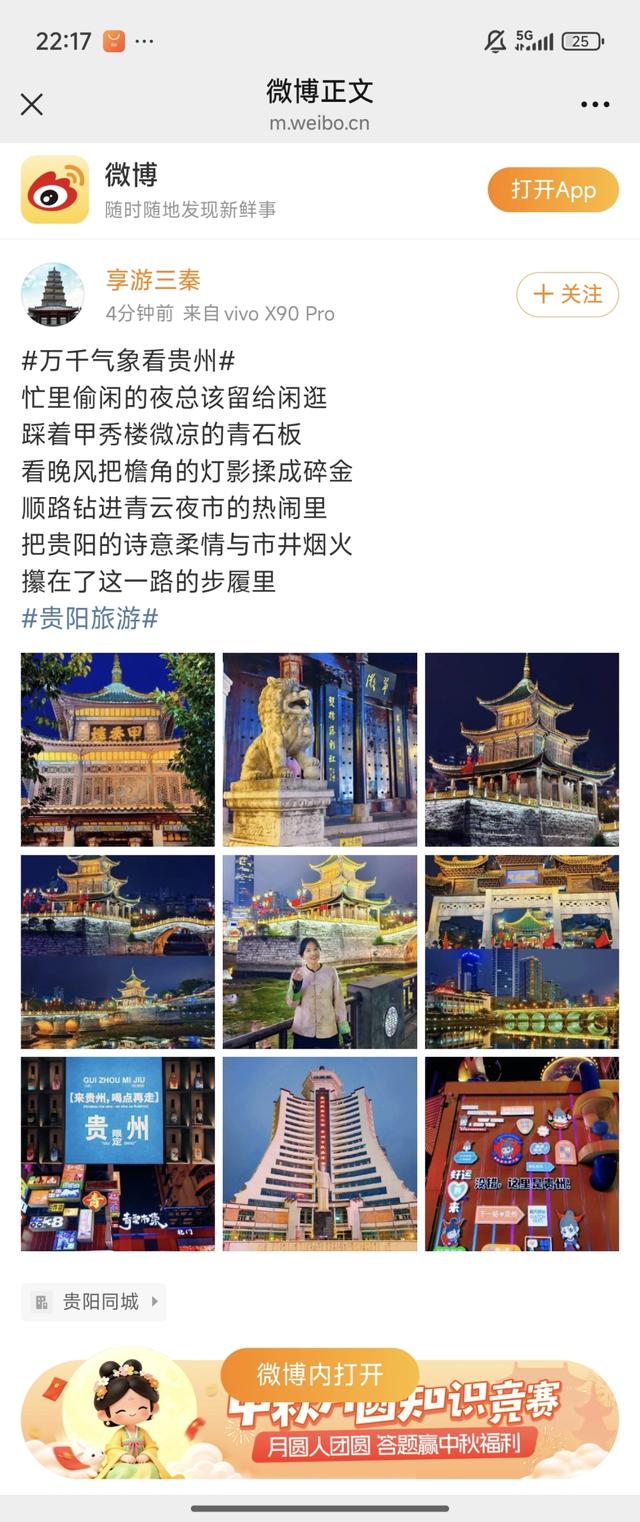Open the #万千气象看贵州# hashtag
Viewport: 640px width, 1522px height.
point(128,361)
